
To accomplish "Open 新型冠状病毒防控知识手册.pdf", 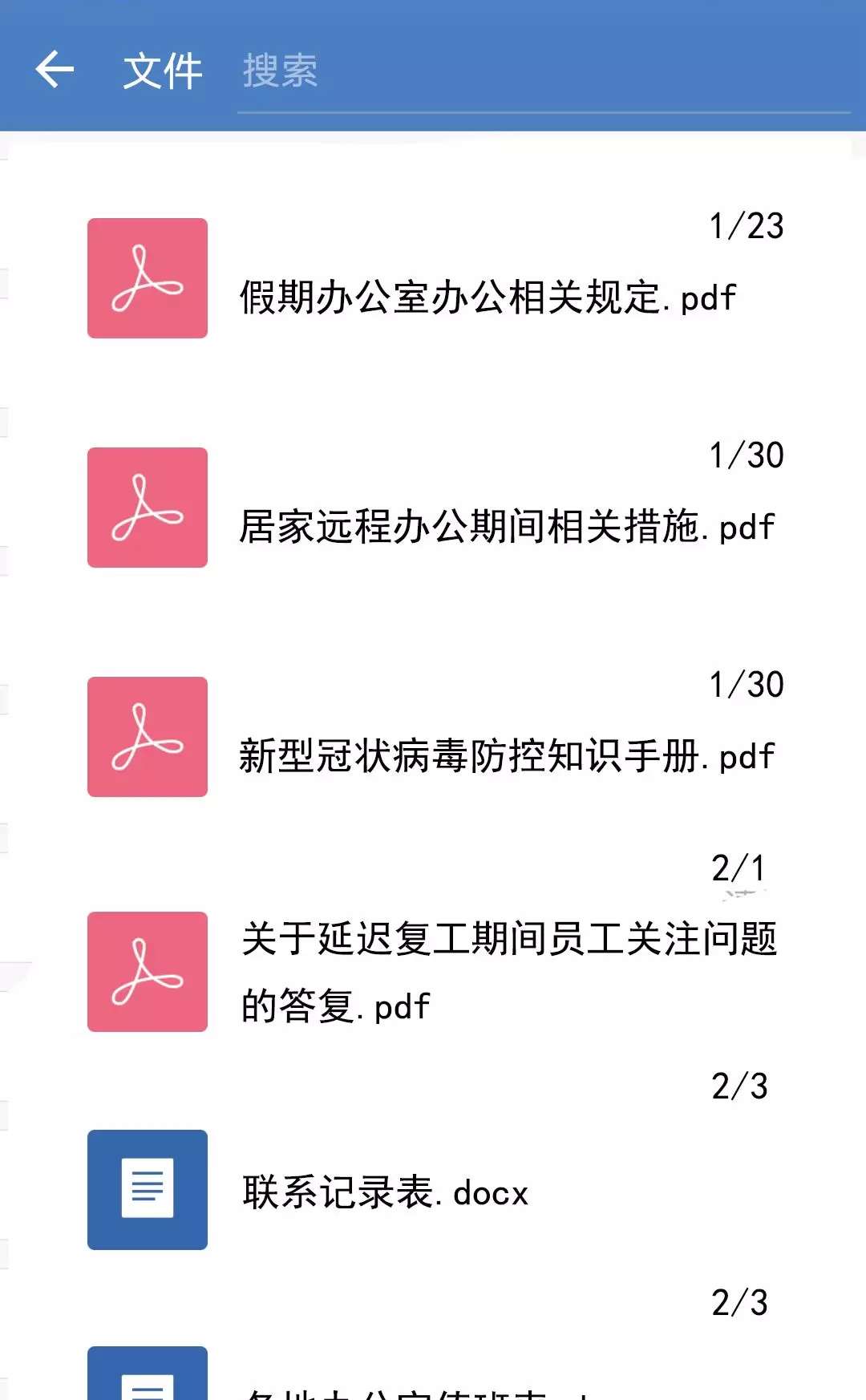I will click(505, 755).
